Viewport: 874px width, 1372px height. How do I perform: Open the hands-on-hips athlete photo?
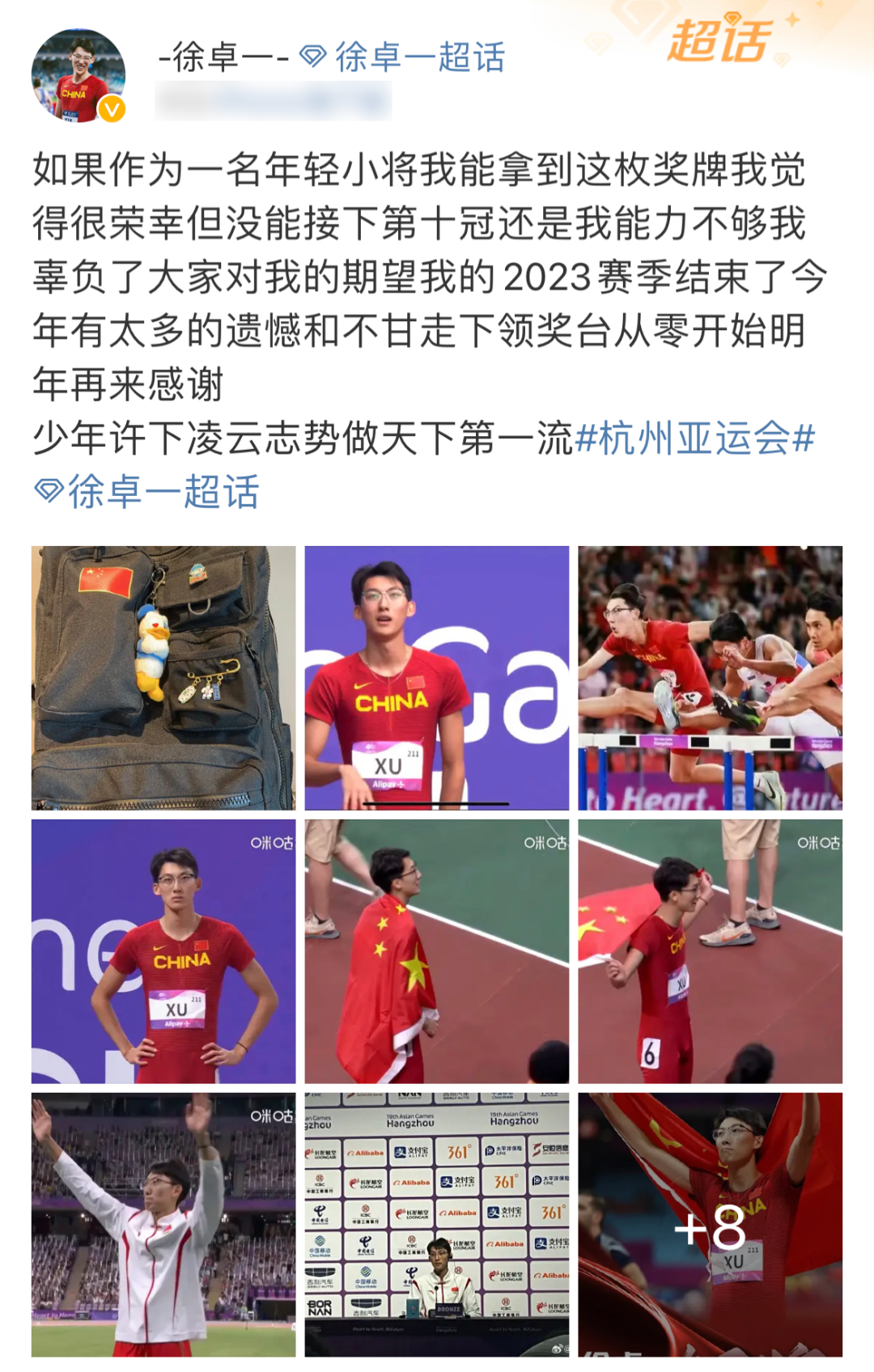click(163, 951)
